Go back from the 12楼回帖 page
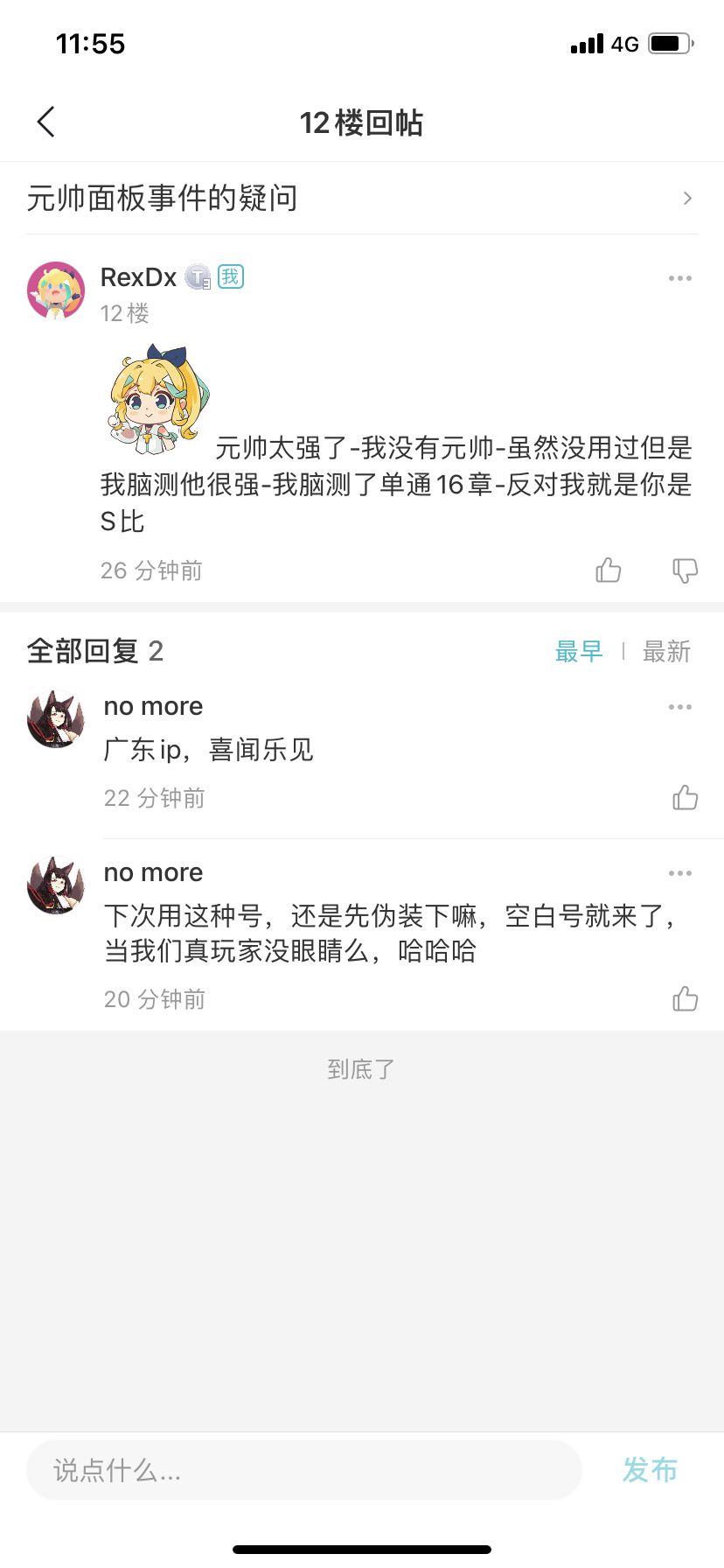Image resolution: width=724 pixels, height=1568 pixels. 46,122
